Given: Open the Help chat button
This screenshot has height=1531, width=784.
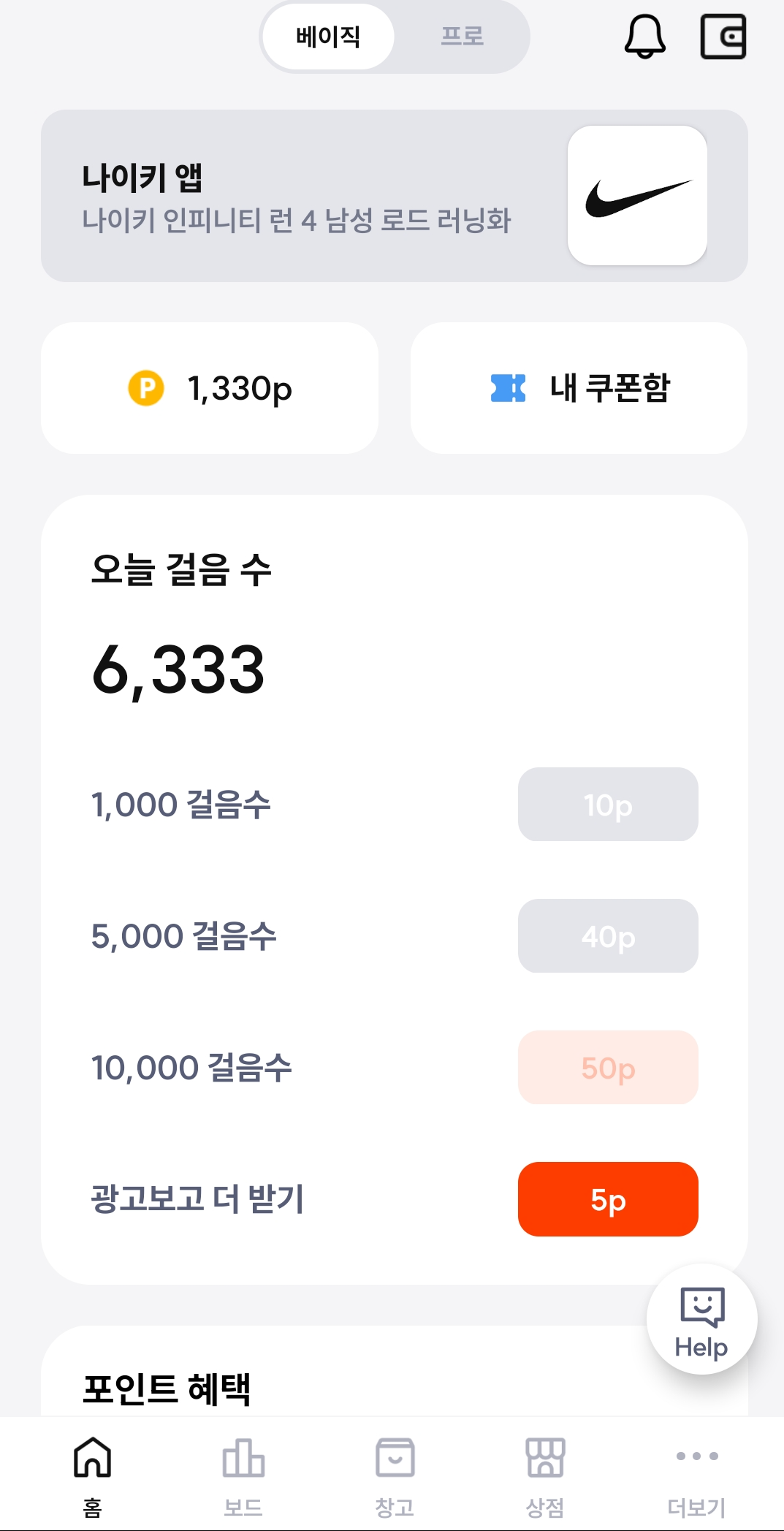Looking at the screenshot, I should pyautogui.click(x=701, y=1320).
